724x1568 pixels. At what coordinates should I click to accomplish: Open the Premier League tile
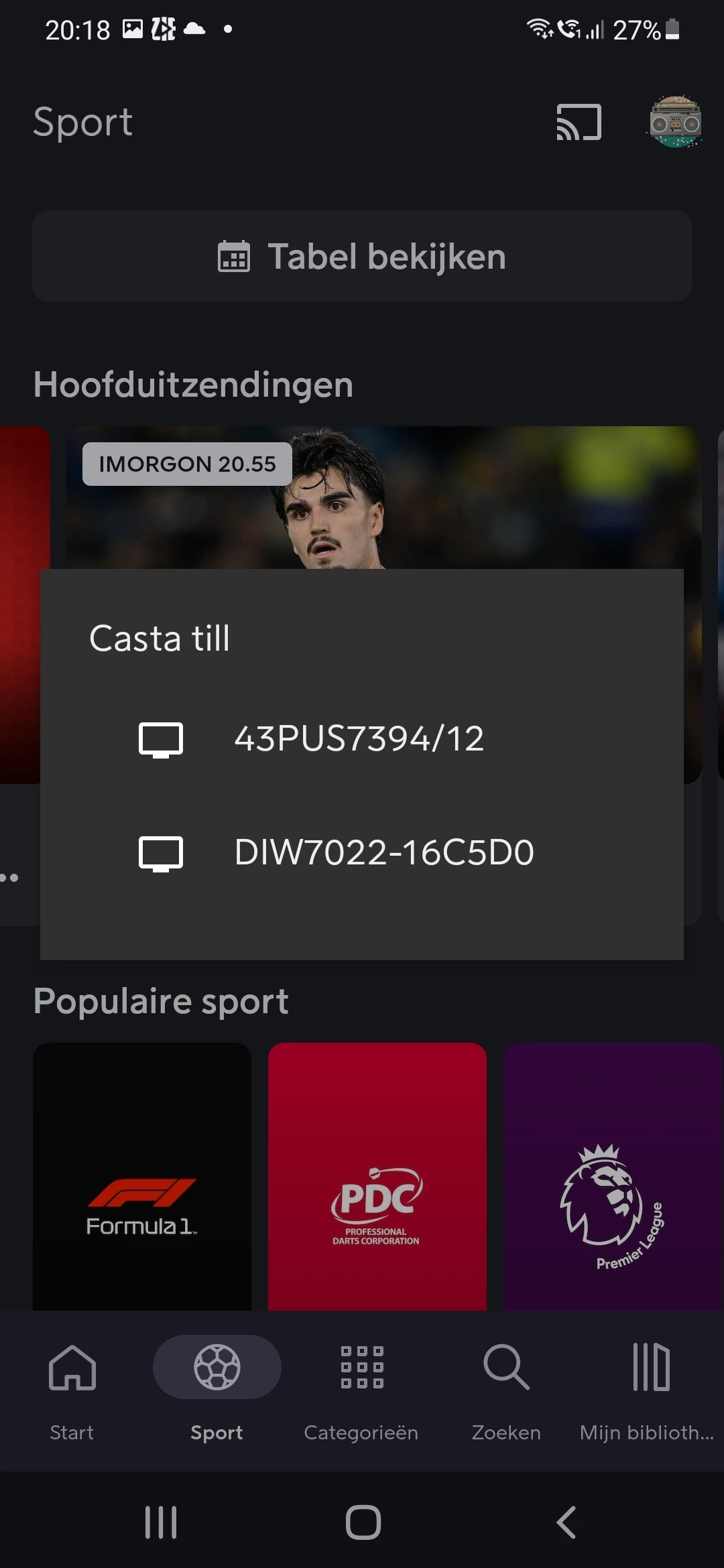(x=611, y=1176)
